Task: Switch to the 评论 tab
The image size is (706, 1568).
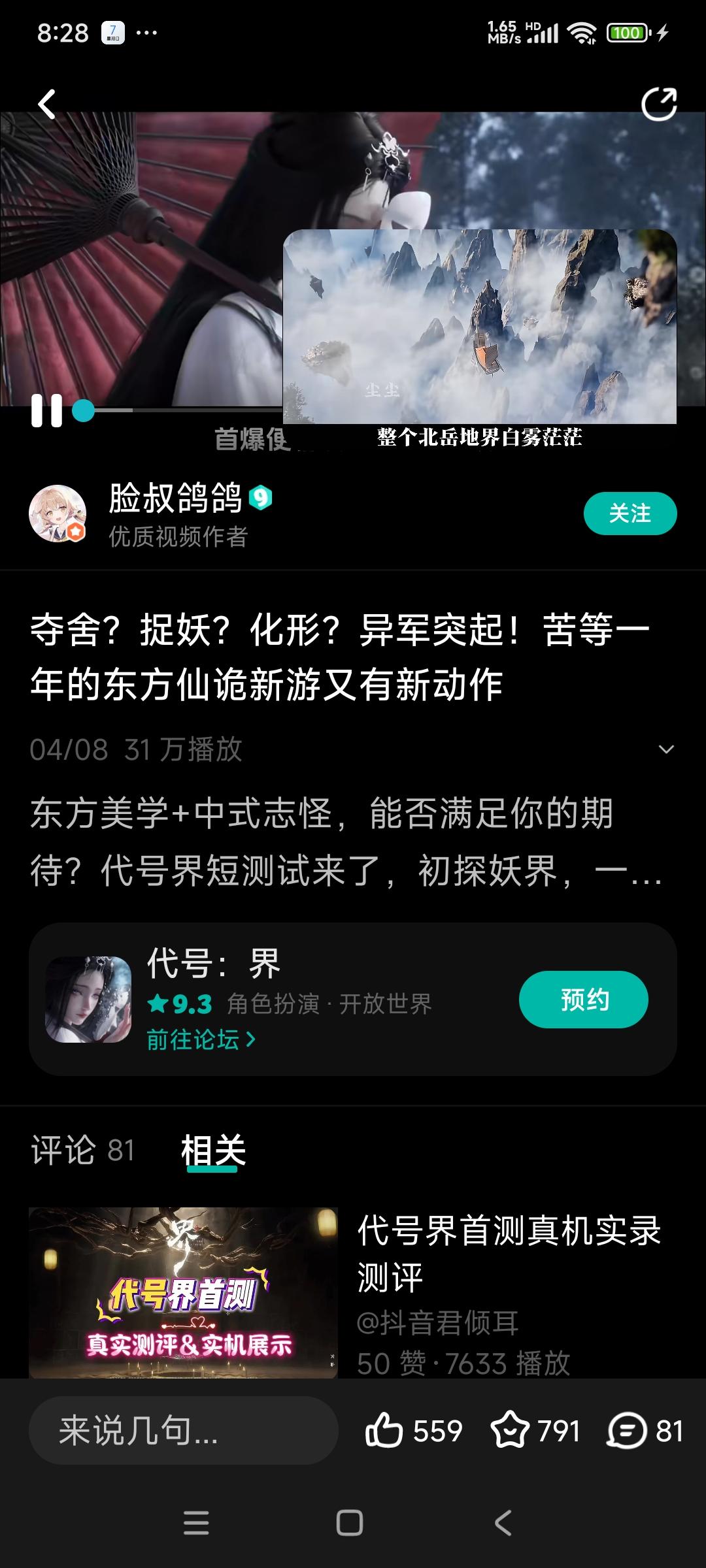Action: (x=82, y=1151)
